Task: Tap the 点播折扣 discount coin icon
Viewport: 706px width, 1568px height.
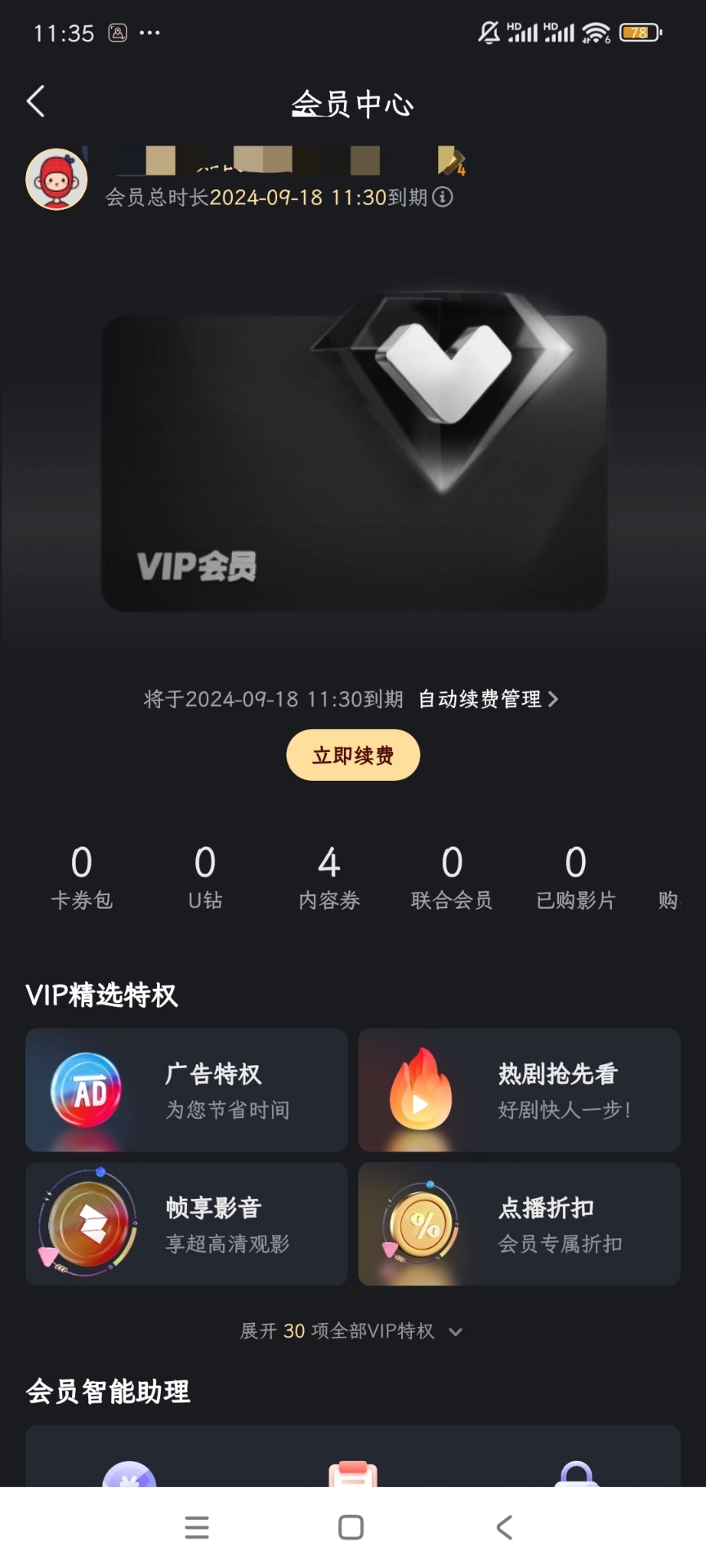Action: pos(422,1223)
